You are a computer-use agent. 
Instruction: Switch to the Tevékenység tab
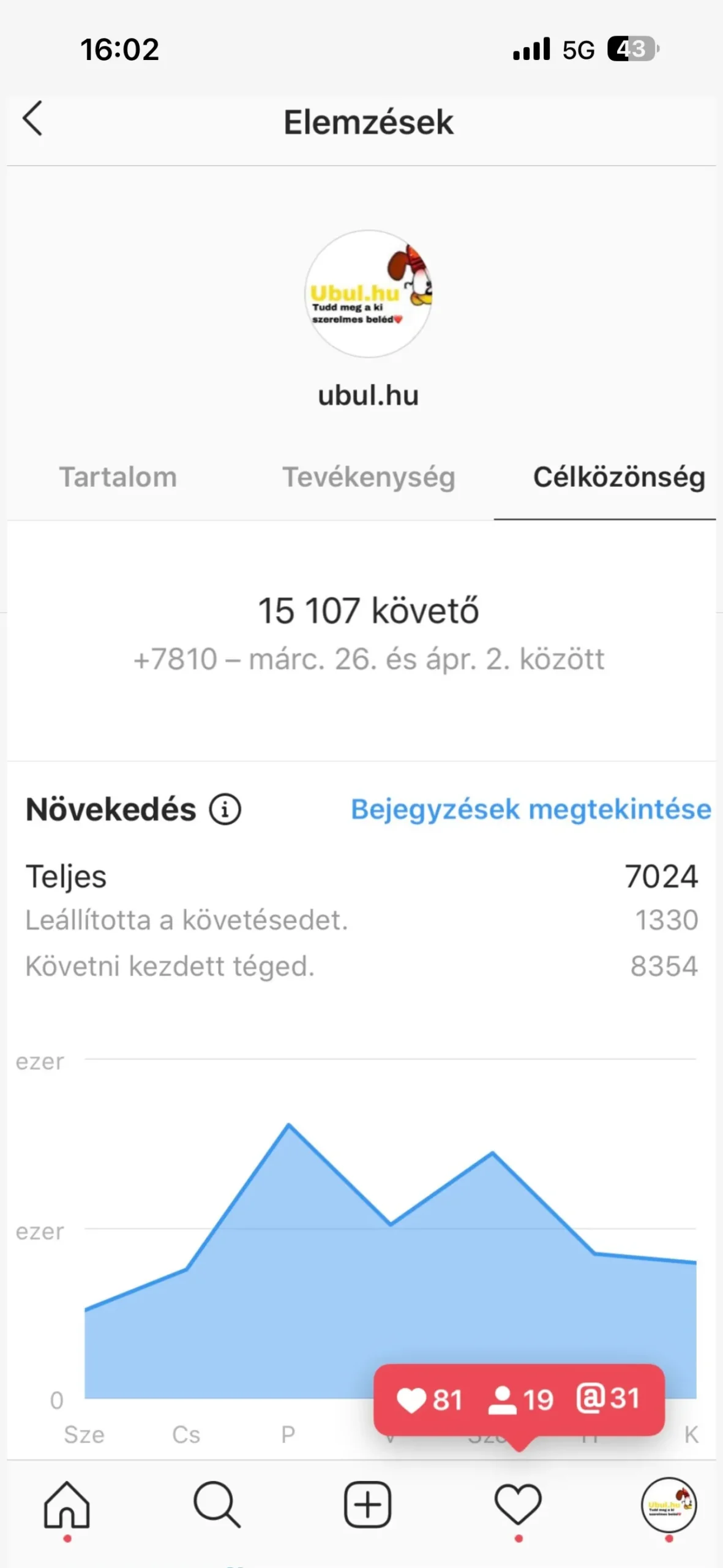tap(369, 477)
